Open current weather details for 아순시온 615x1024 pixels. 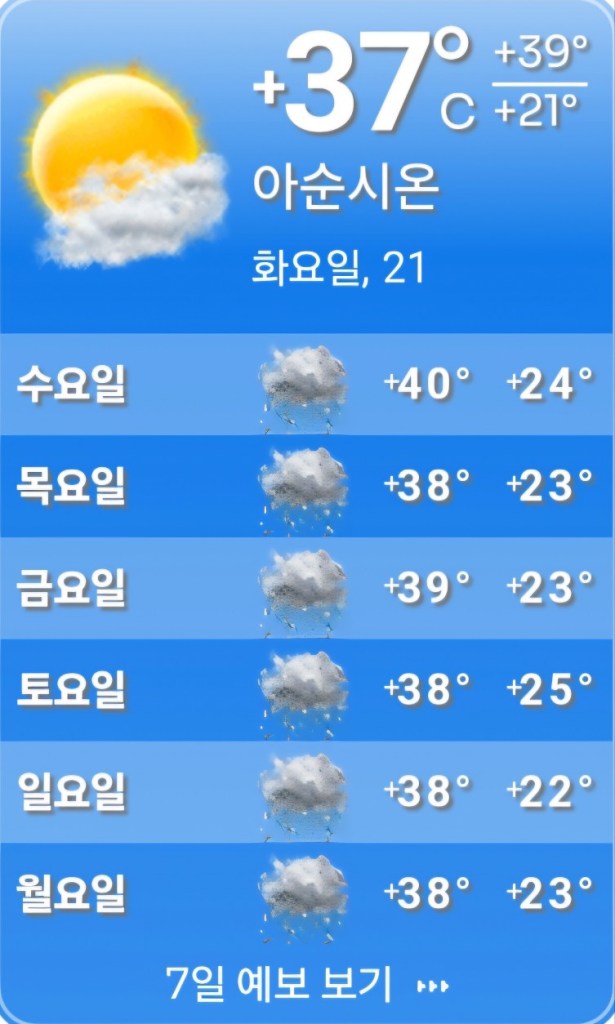coord(346,186)
